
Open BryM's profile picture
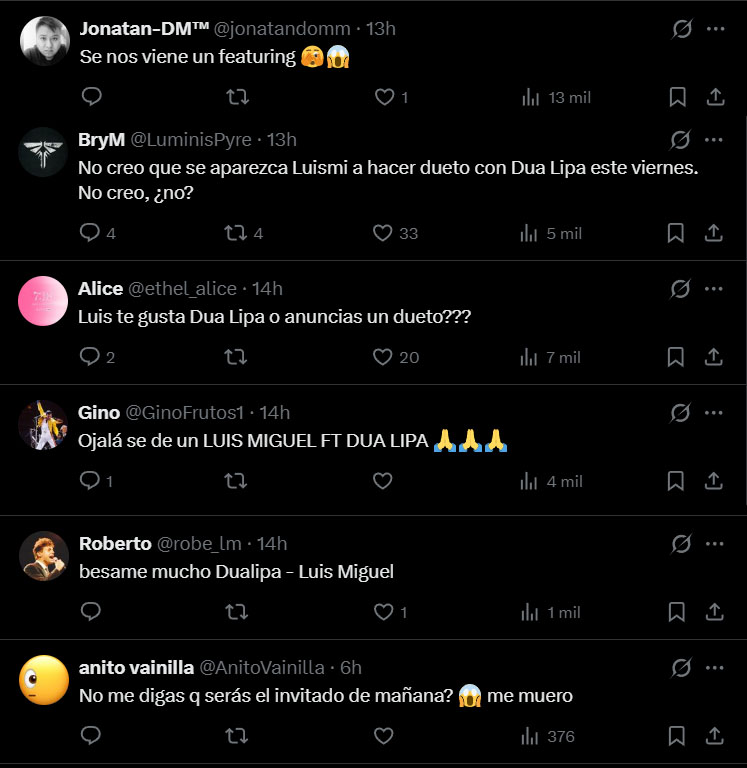[x=44, y=152]
